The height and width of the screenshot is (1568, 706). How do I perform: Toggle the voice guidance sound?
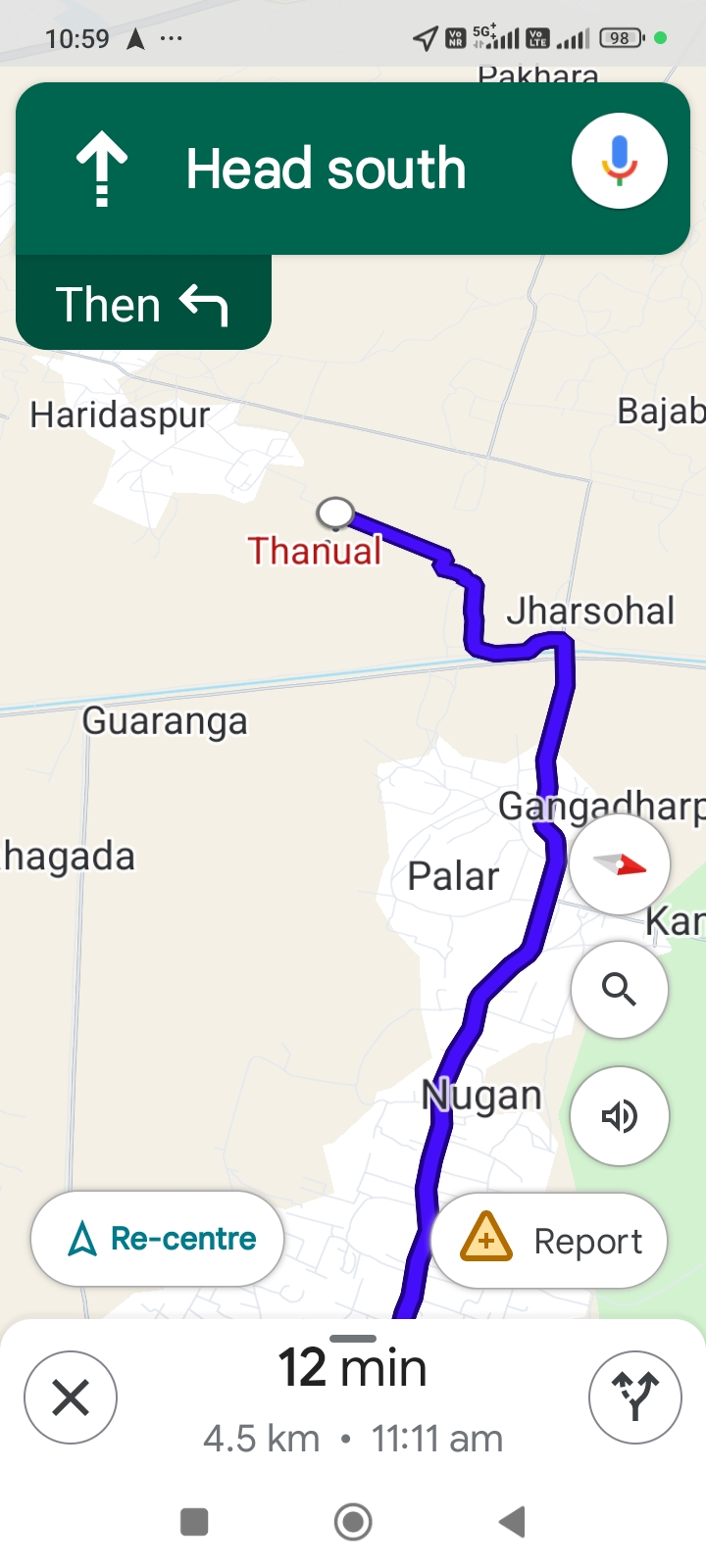pos(619,1116)
